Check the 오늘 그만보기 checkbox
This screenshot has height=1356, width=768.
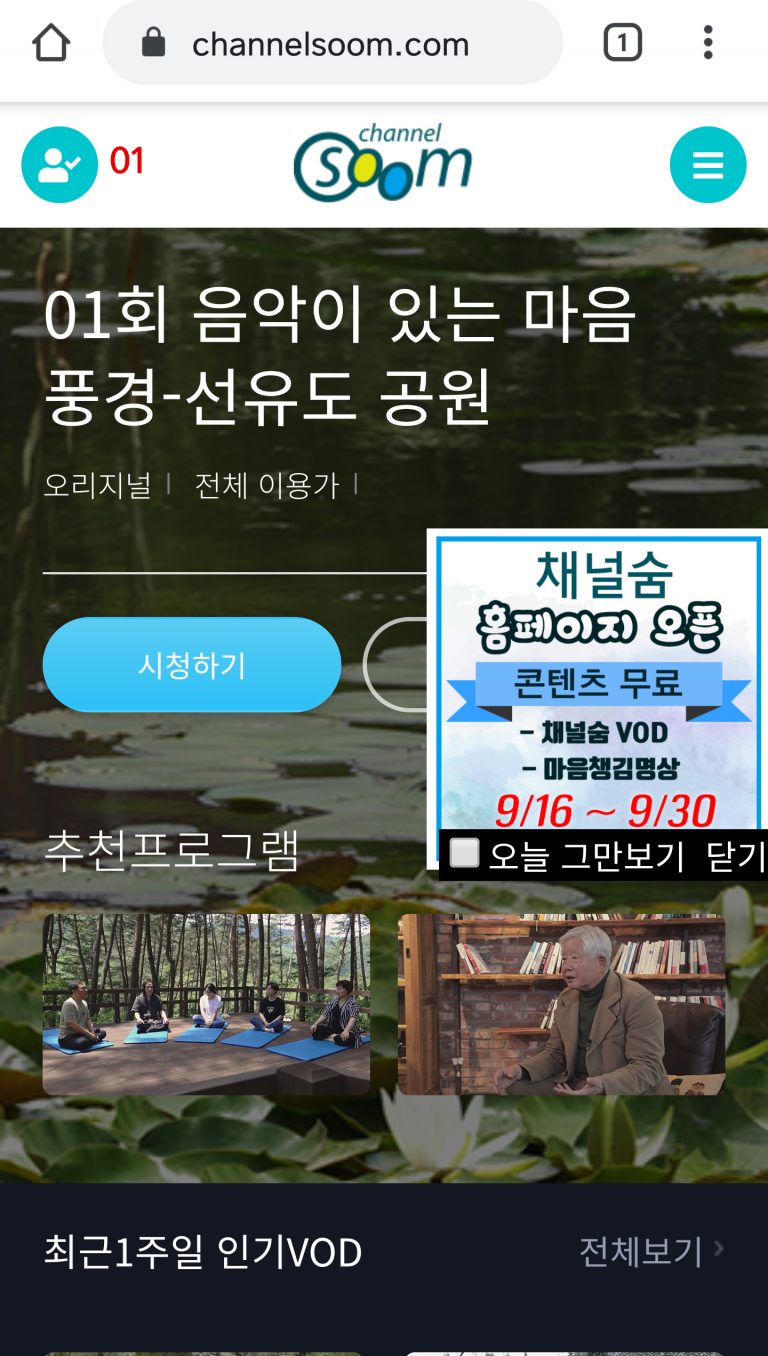(x=464, y=853)
